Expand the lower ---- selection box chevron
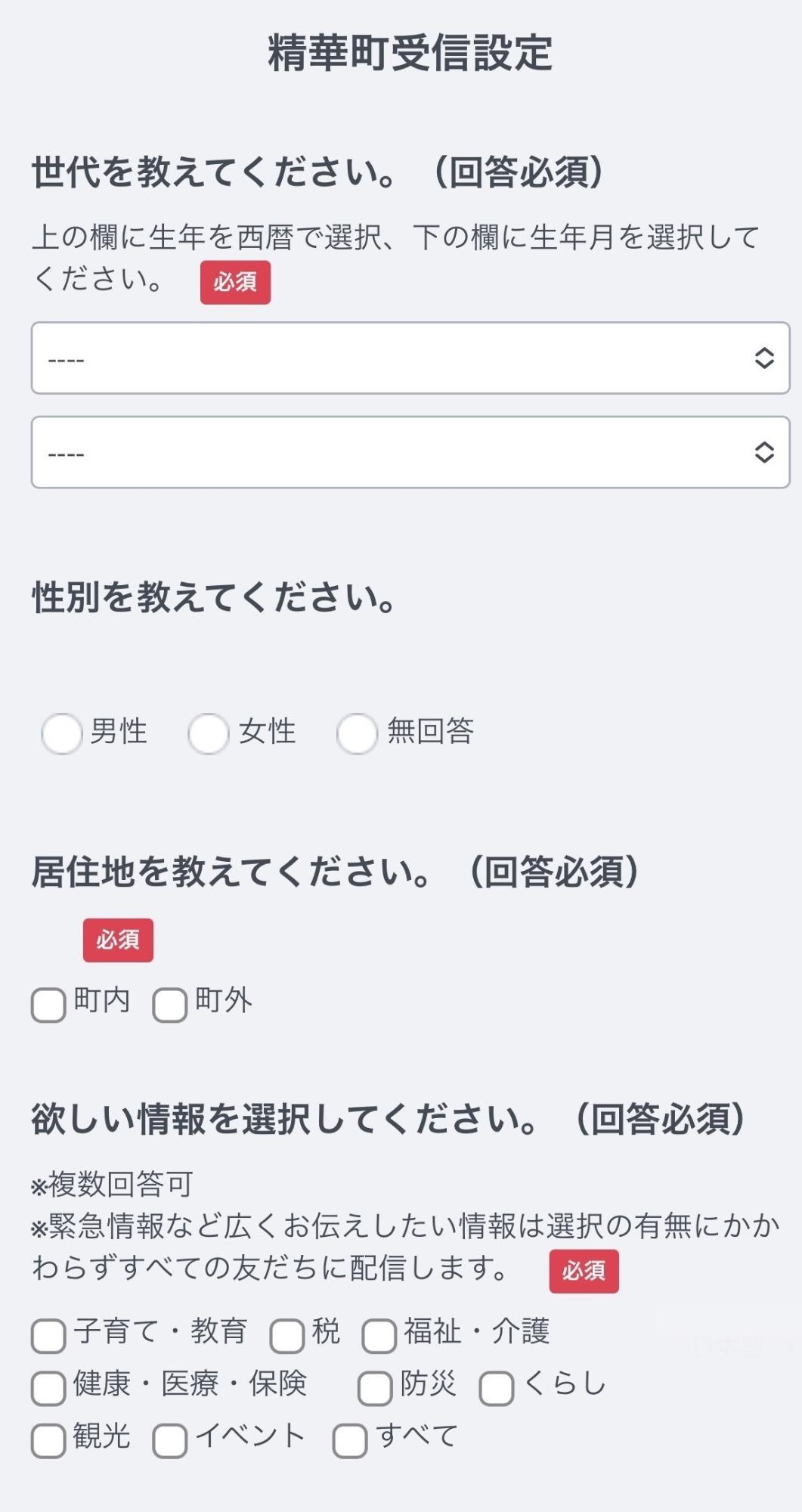 click(x=766, y=454)
